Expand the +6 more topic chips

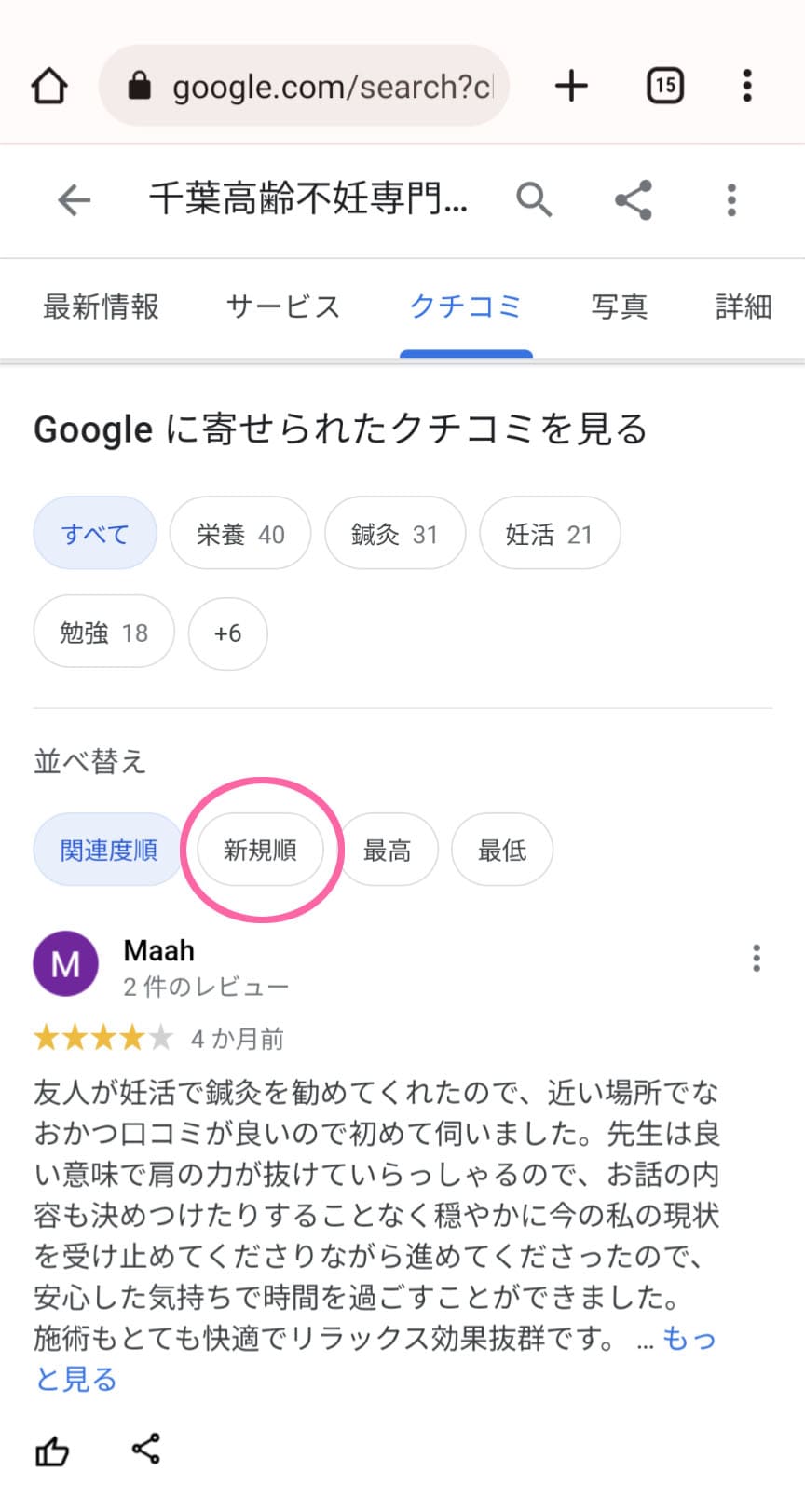227,633
